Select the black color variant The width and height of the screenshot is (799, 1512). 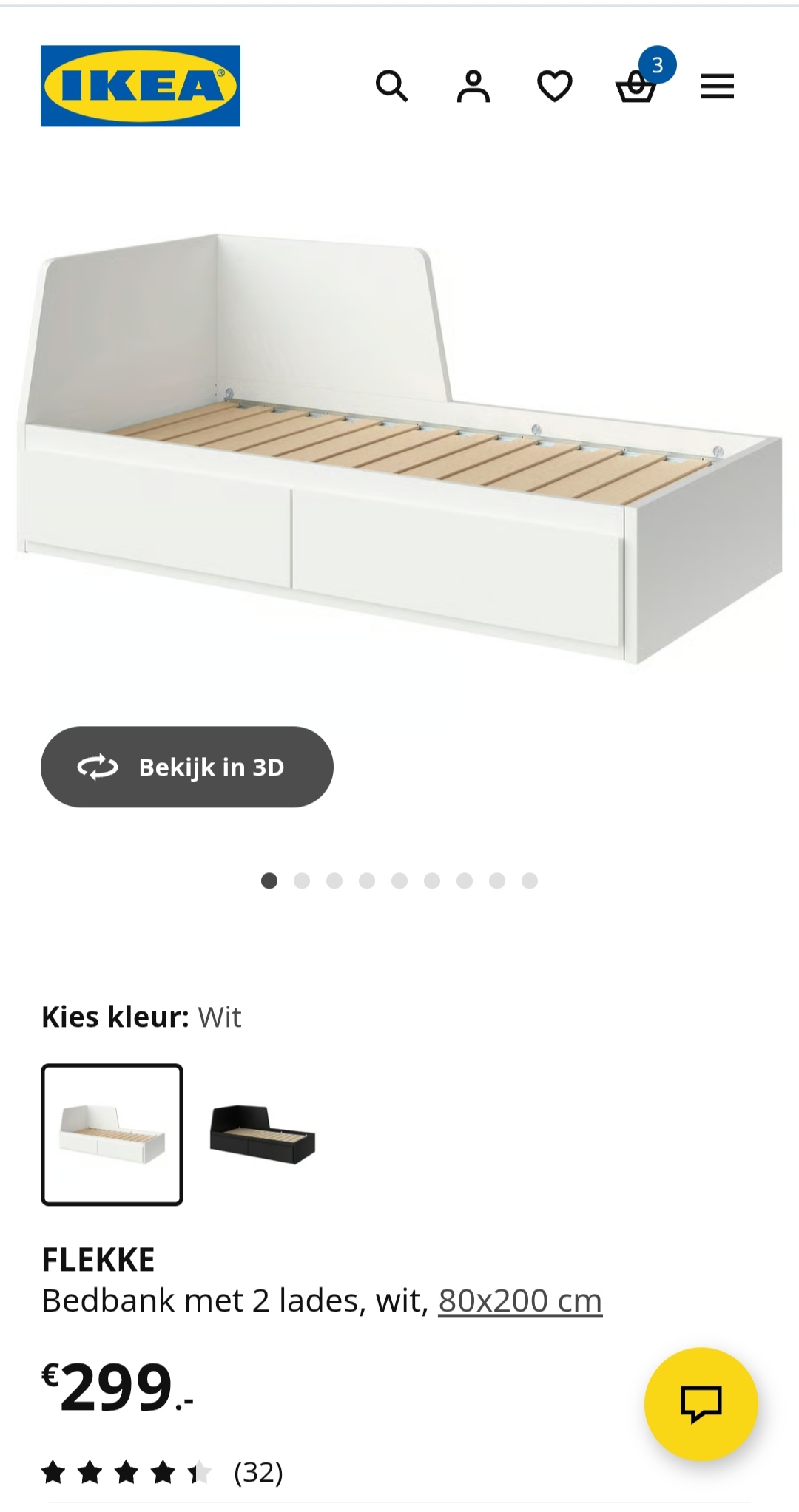[263, 1134]
